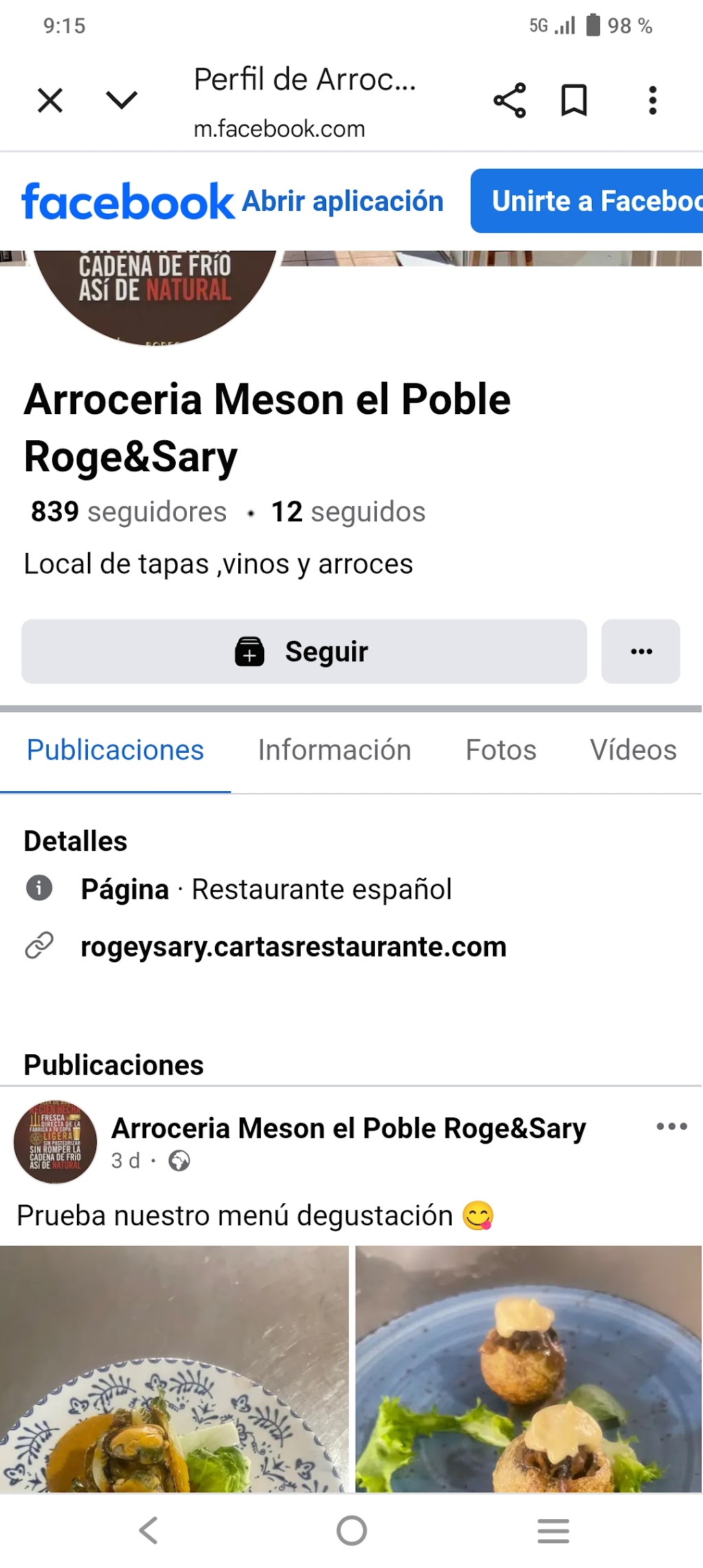Open the mussel dish photo in post
Viewport: 703px width, 1568px height.
pos(174,1369)
